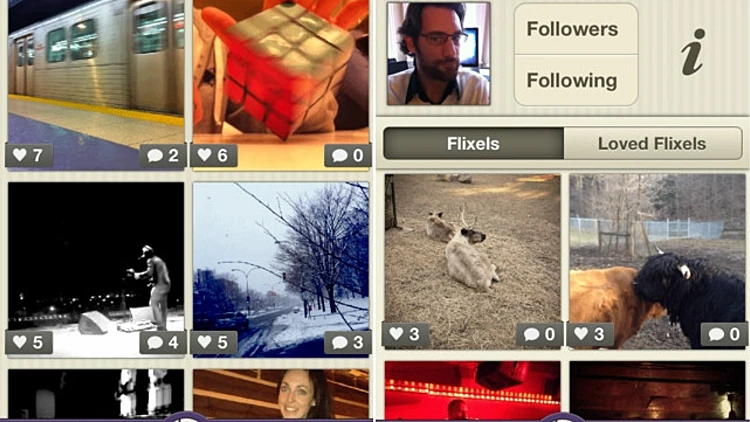Open the black and white performer flixel
750x422 pixels.
point(95,255)
